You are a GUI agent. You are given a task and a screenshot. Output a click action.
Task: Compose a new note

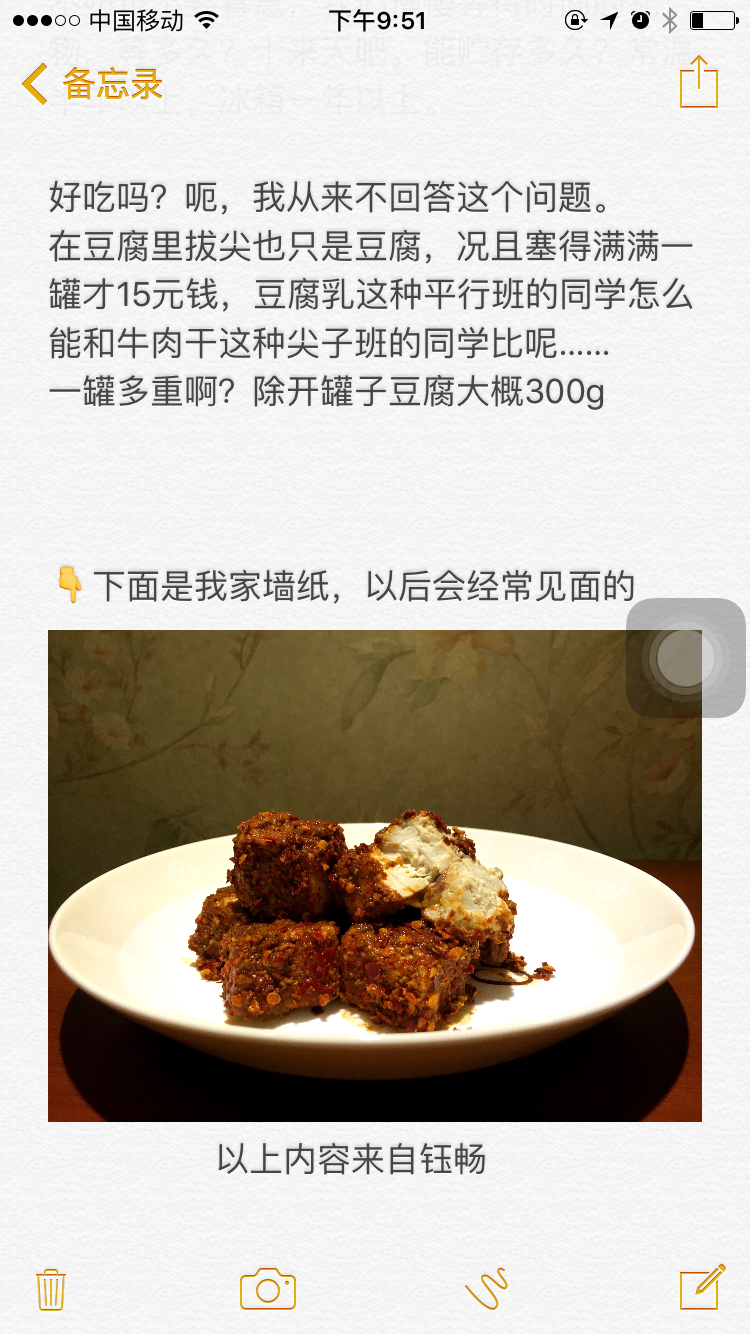702,1287
